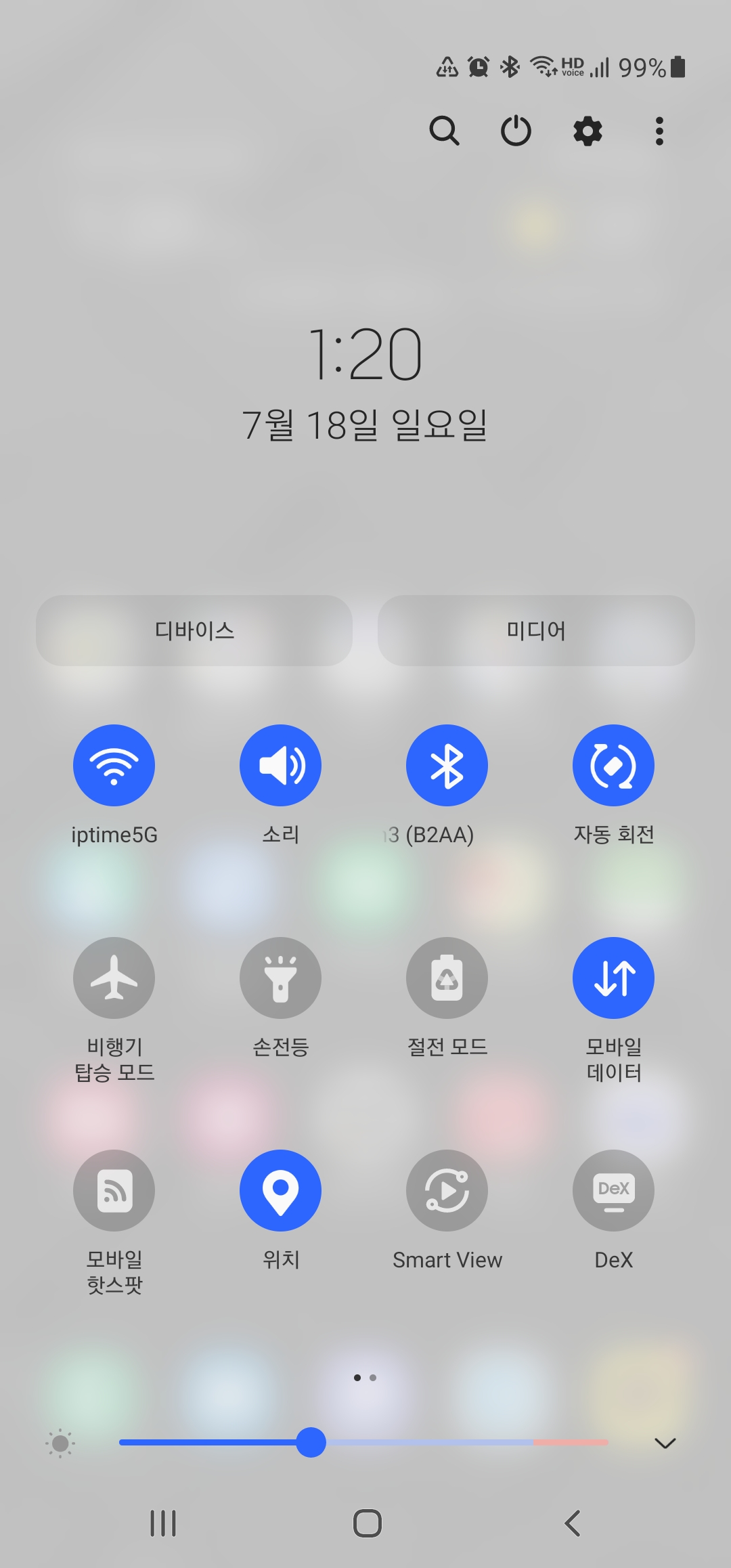
Task: Tap the Smart View icon
Action: [447, 1190]
